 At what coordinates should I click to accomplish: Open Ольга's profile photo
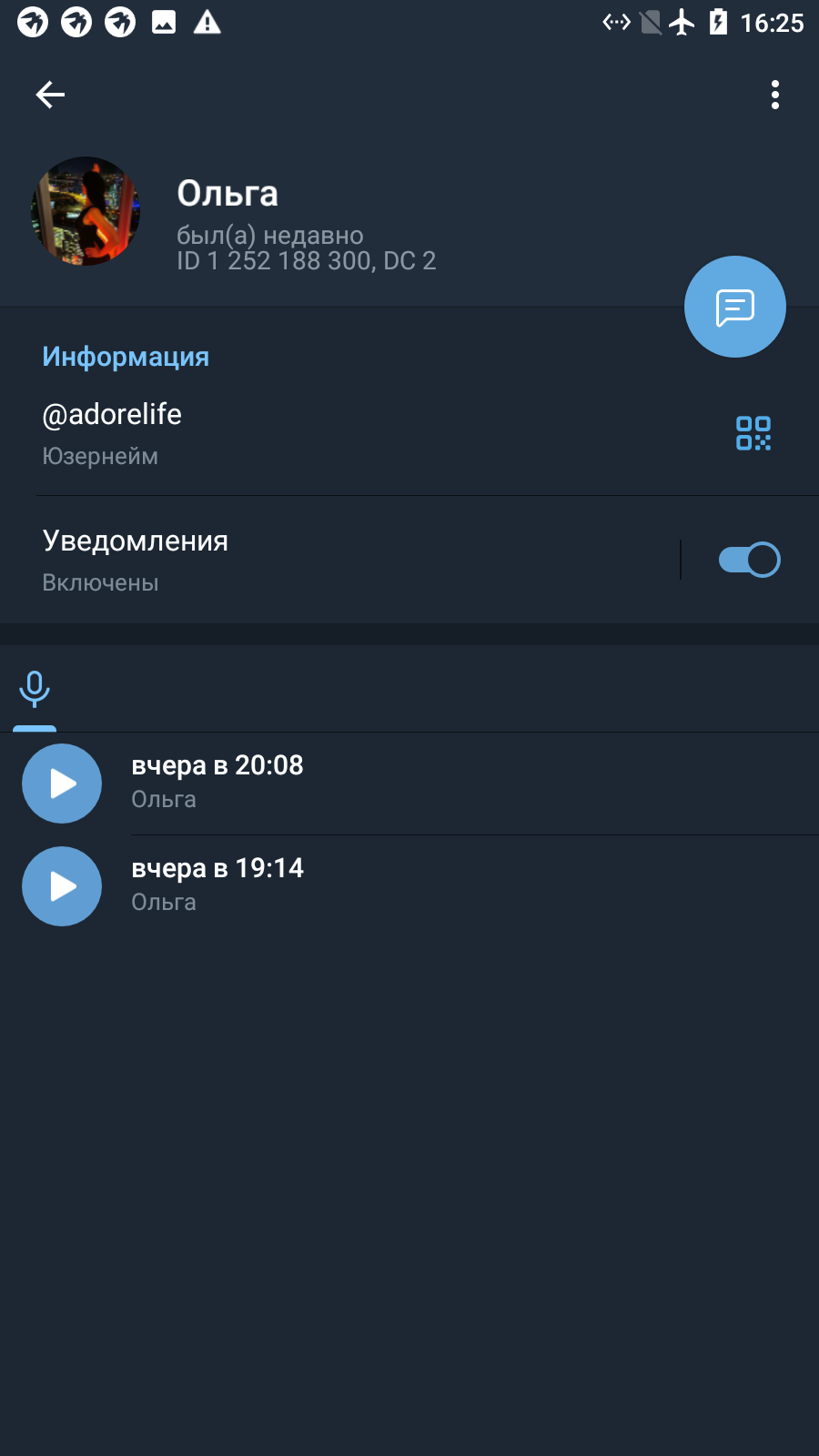coord(86,211)
